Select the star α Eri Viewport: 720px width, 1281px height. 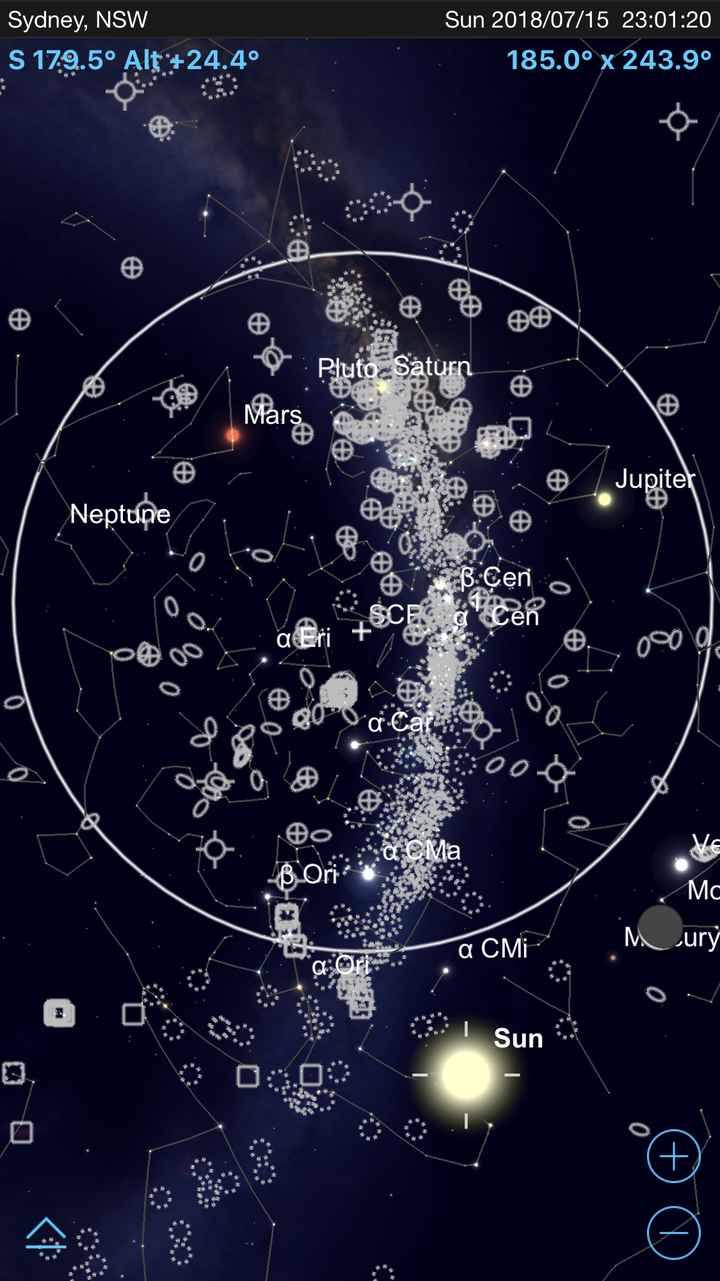pos(265,659)
